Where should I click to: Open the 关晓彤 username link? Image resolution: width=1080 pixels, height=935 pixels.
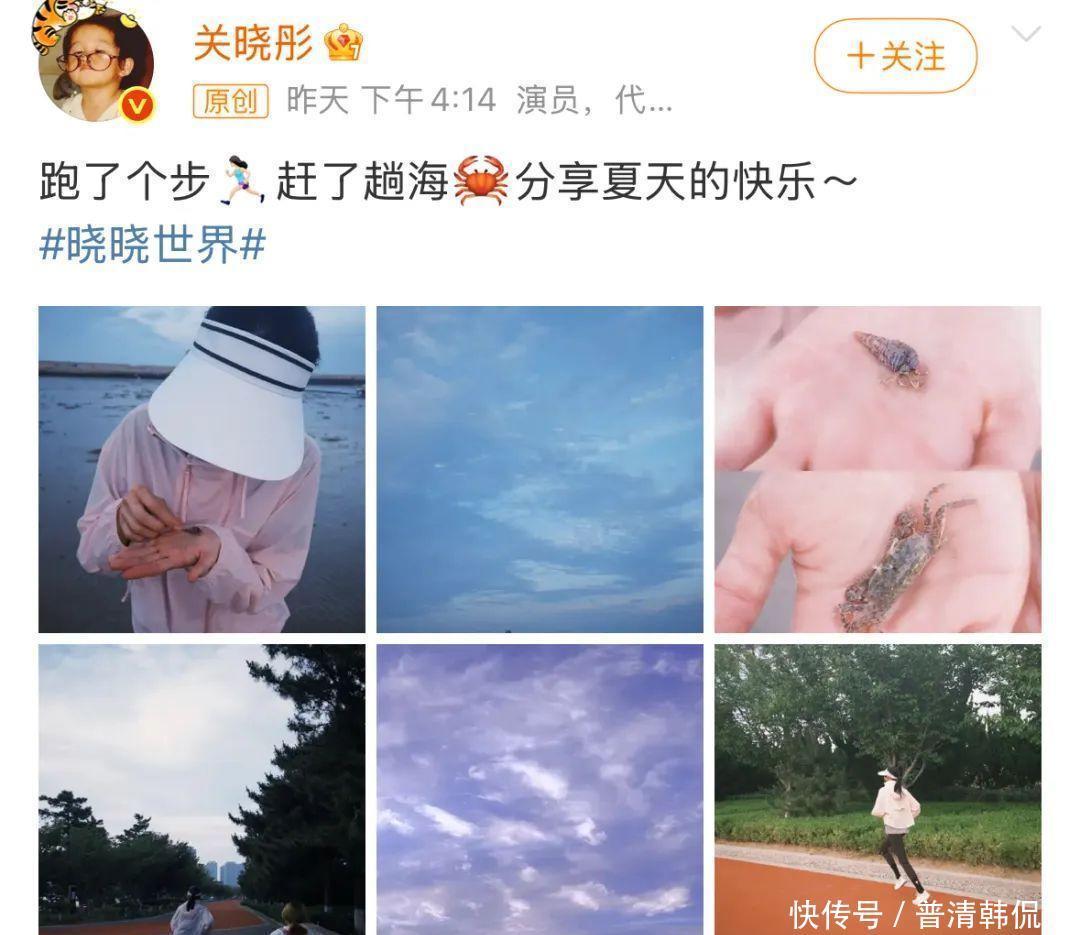coord(252,44)
